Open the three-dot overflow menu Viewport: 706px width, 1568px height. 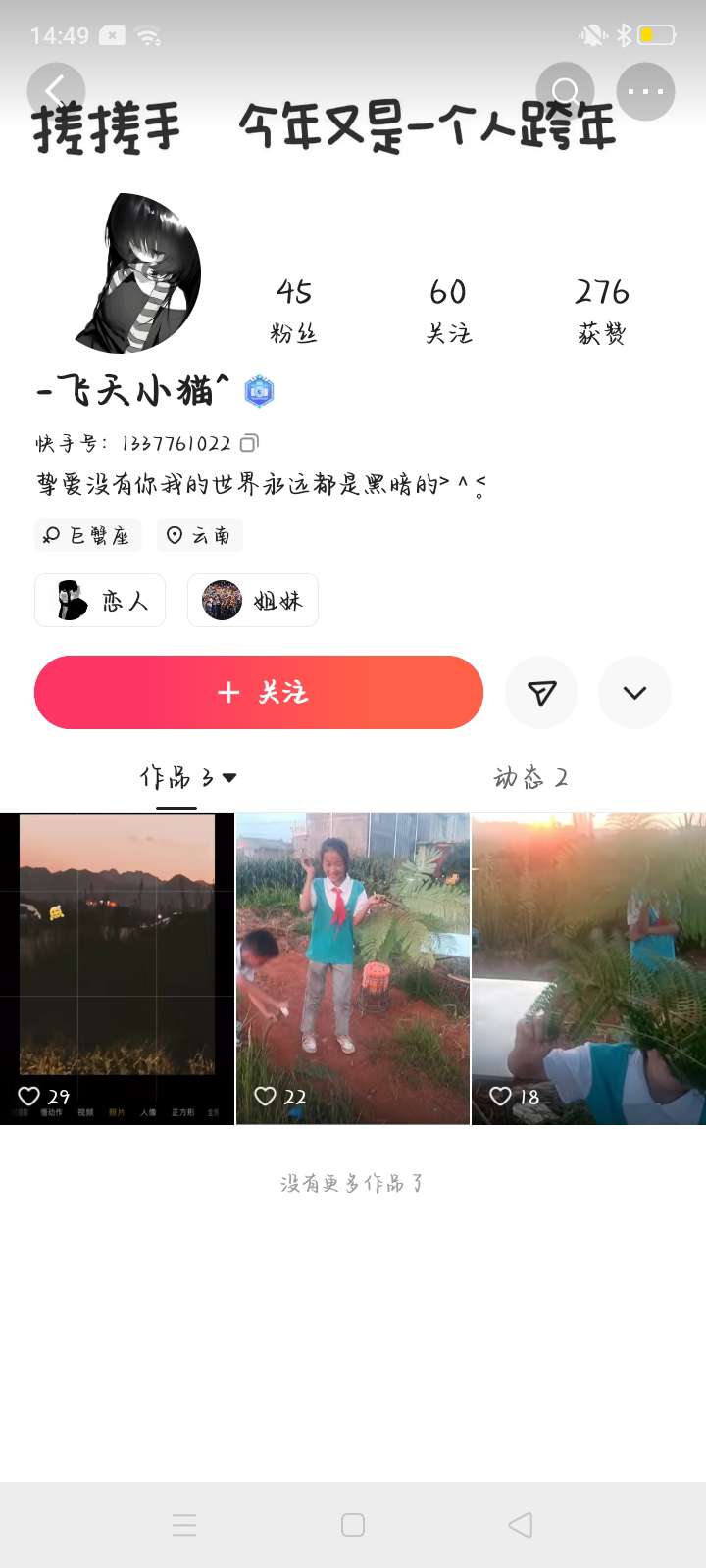(x=645, y=91)
